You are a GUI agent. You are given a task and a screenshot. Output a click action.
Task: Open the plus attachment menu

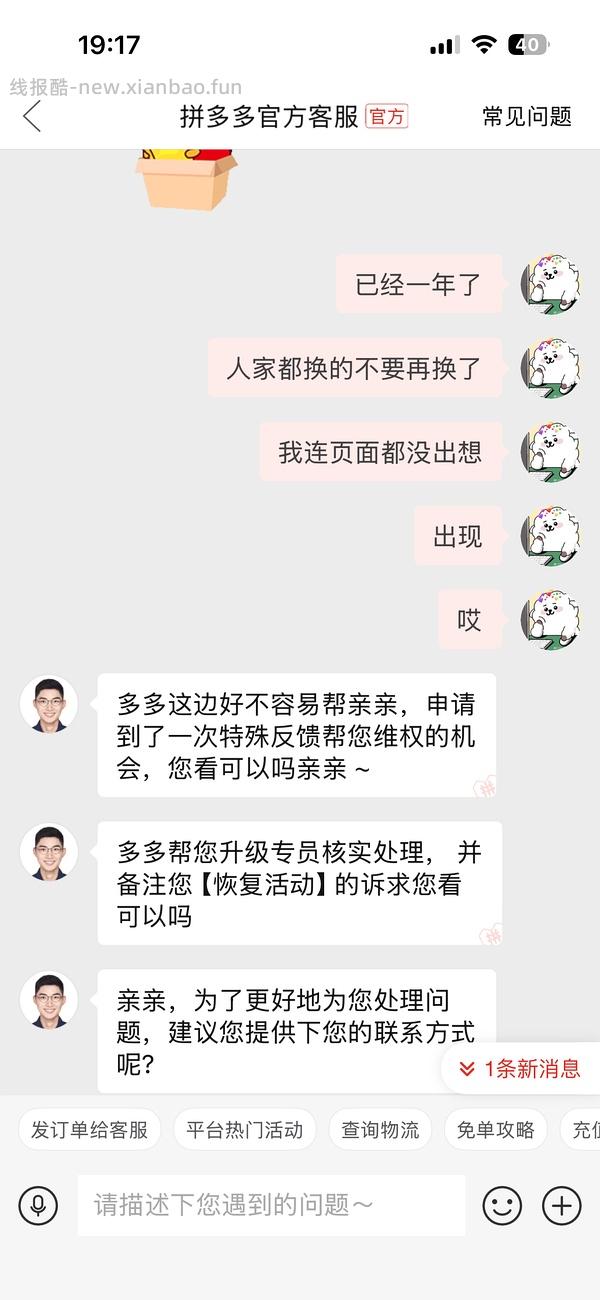pos(562,1205)
